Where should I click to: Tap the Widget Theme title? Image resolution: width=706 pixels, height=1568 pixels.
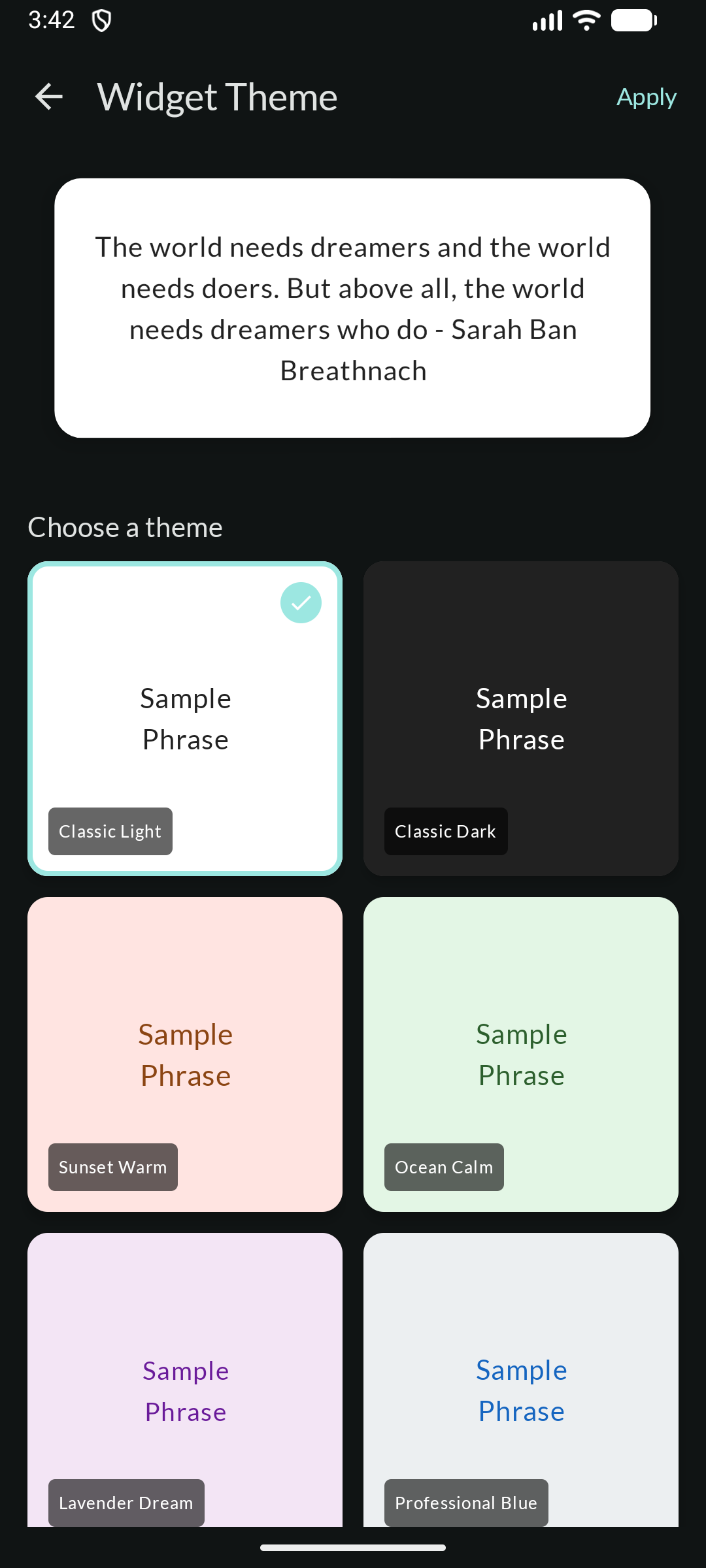pos(217,96)
